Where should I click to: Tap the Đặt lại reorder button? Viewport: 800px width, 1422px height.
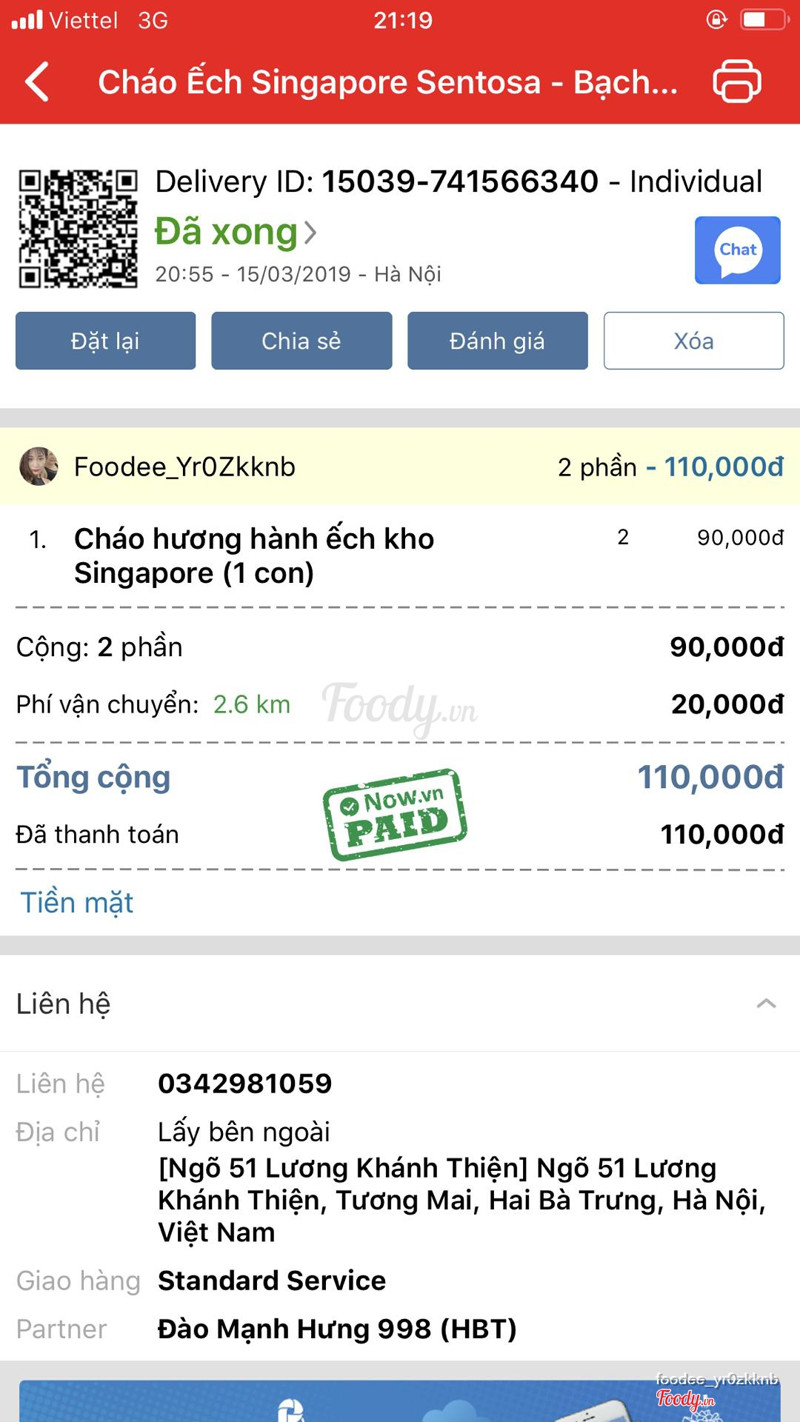tap(105, 341)
